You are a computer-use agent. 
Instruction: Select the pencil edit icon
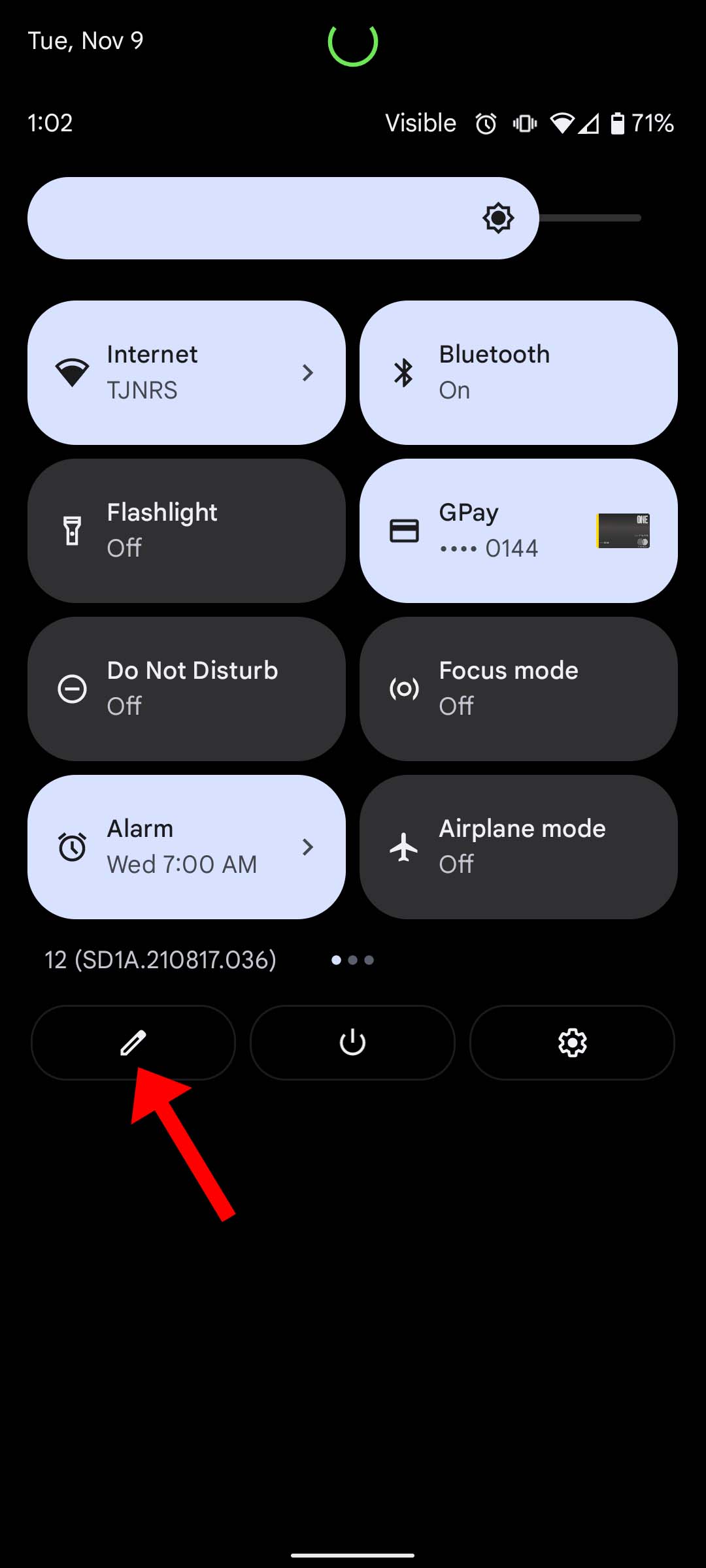(133, 1043)
